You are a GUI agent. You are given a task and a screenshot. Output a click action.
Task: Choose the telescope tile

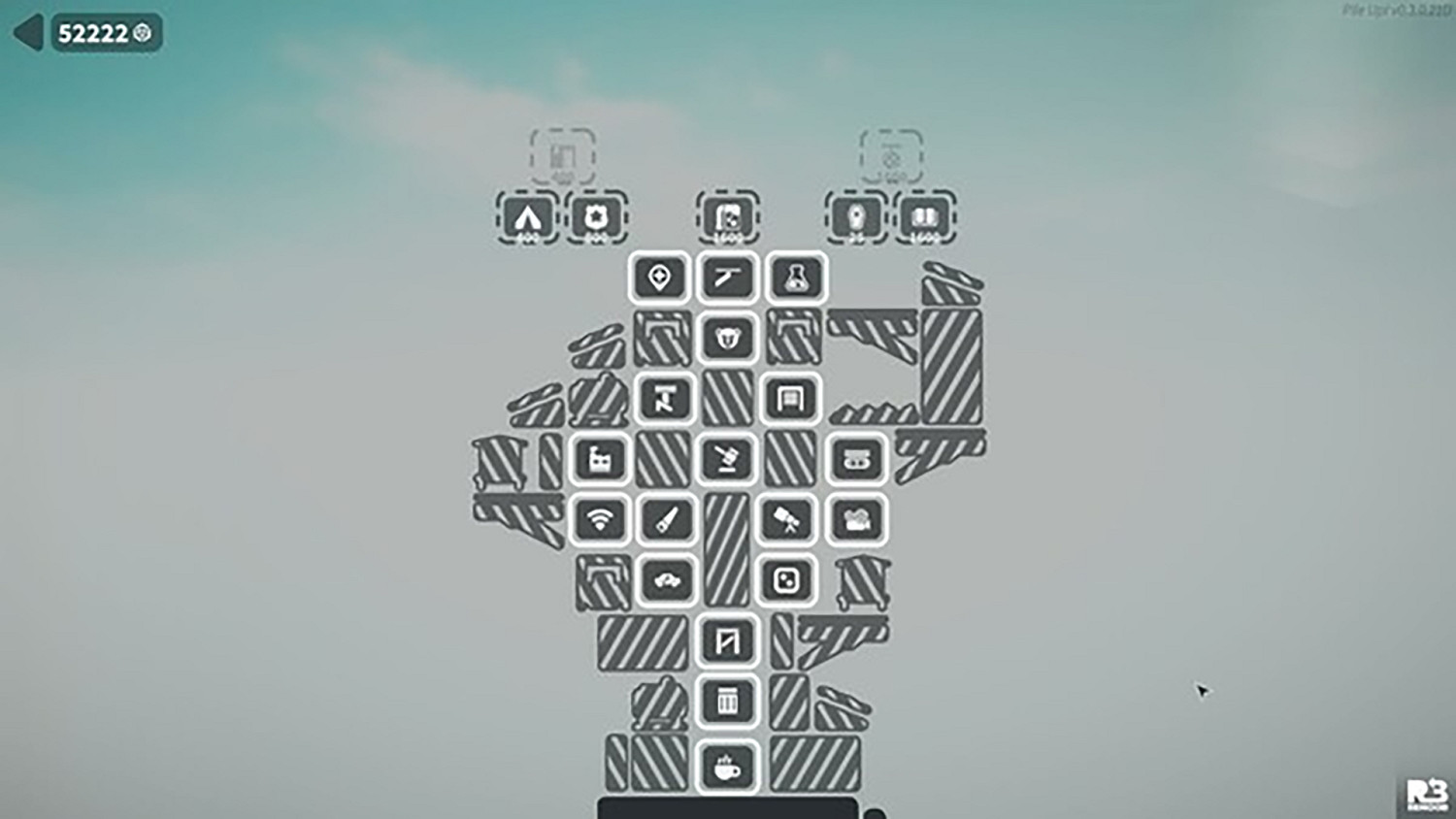click(x=788, y=520)
